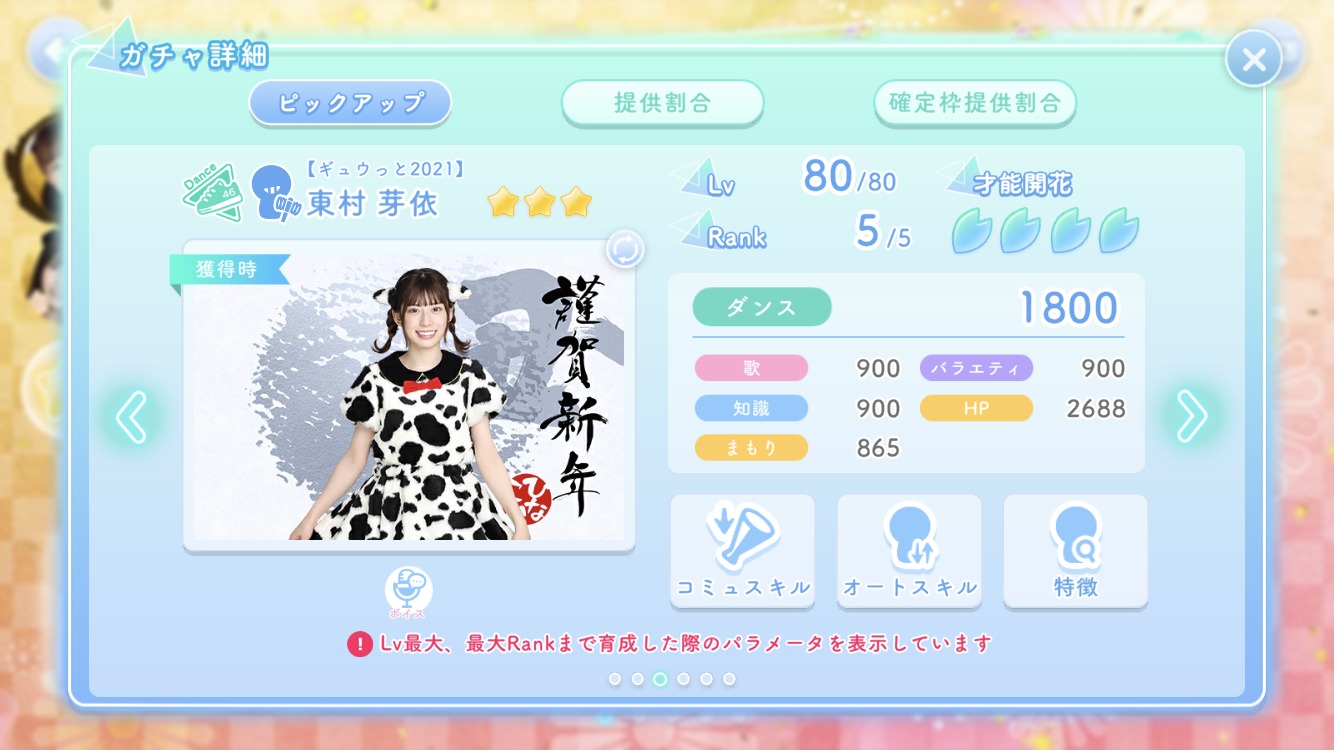Viewport: 1334px width, 750px height.
Task: Open the コミュスキル details
Action: [x=742, y=551]
